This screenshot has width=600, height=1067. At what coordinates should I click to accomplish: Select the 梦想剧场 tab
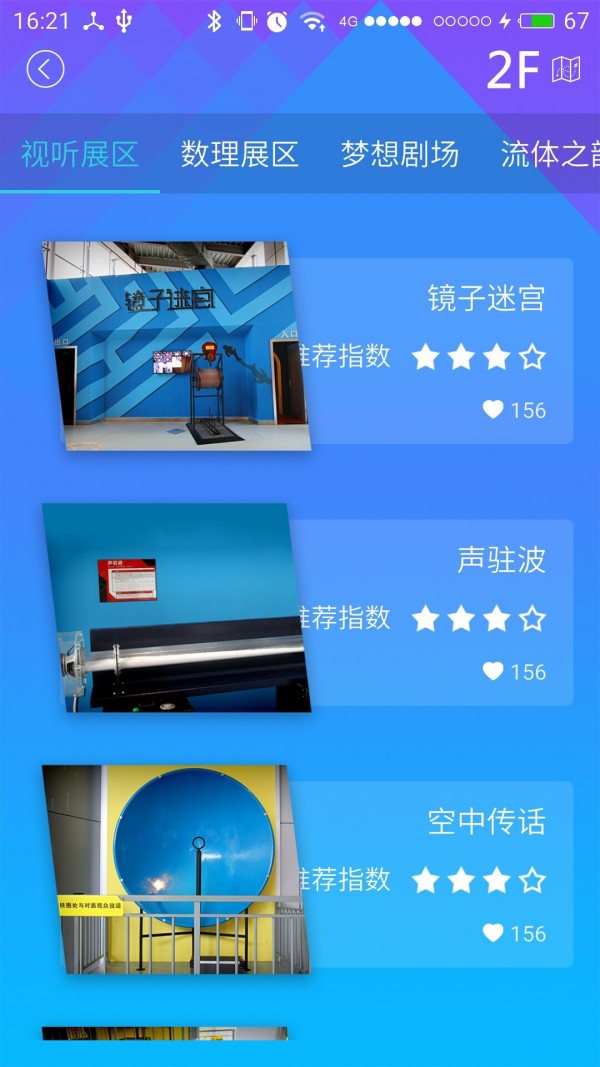pyautogui.click(x=400, y=154)
